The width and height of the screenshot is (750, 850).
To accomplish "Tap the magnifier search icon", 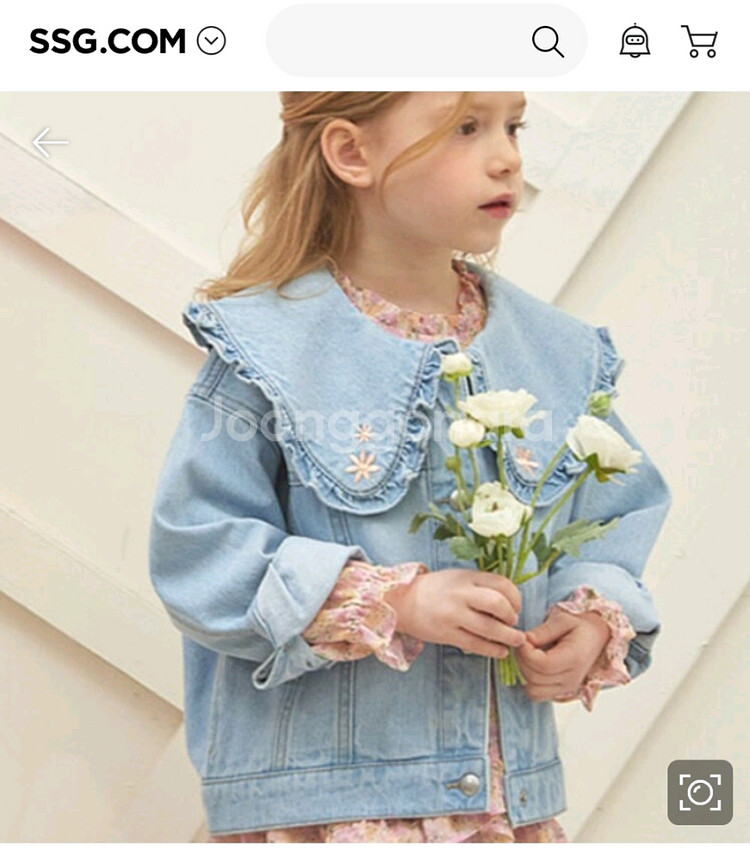I will click(548, 41).
